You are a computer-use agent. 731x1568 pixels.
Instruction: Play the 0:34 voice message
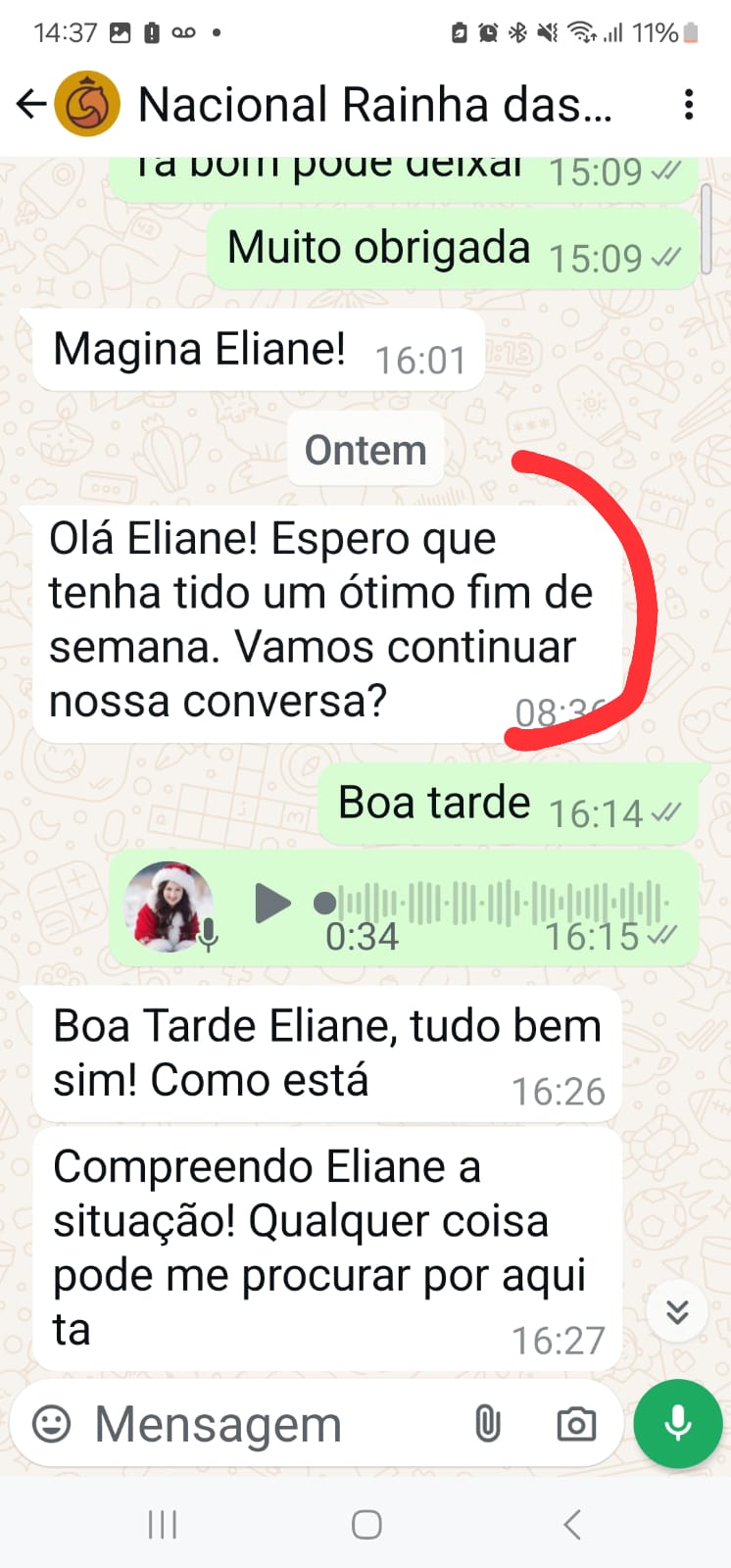tap(271, 905)
